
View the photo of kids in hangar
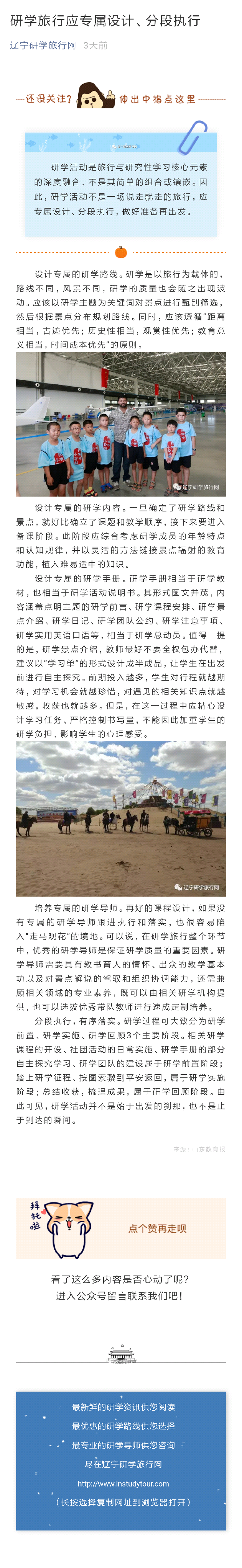click(121, 424)
